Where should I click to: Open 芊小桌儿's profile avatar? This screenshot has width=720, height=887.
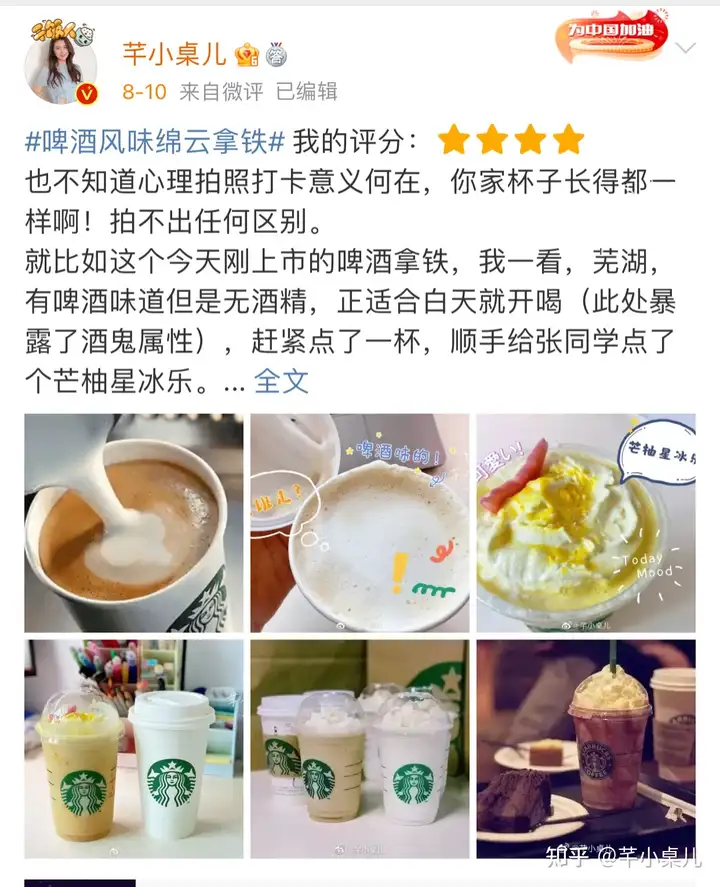[x=60, y=62]
